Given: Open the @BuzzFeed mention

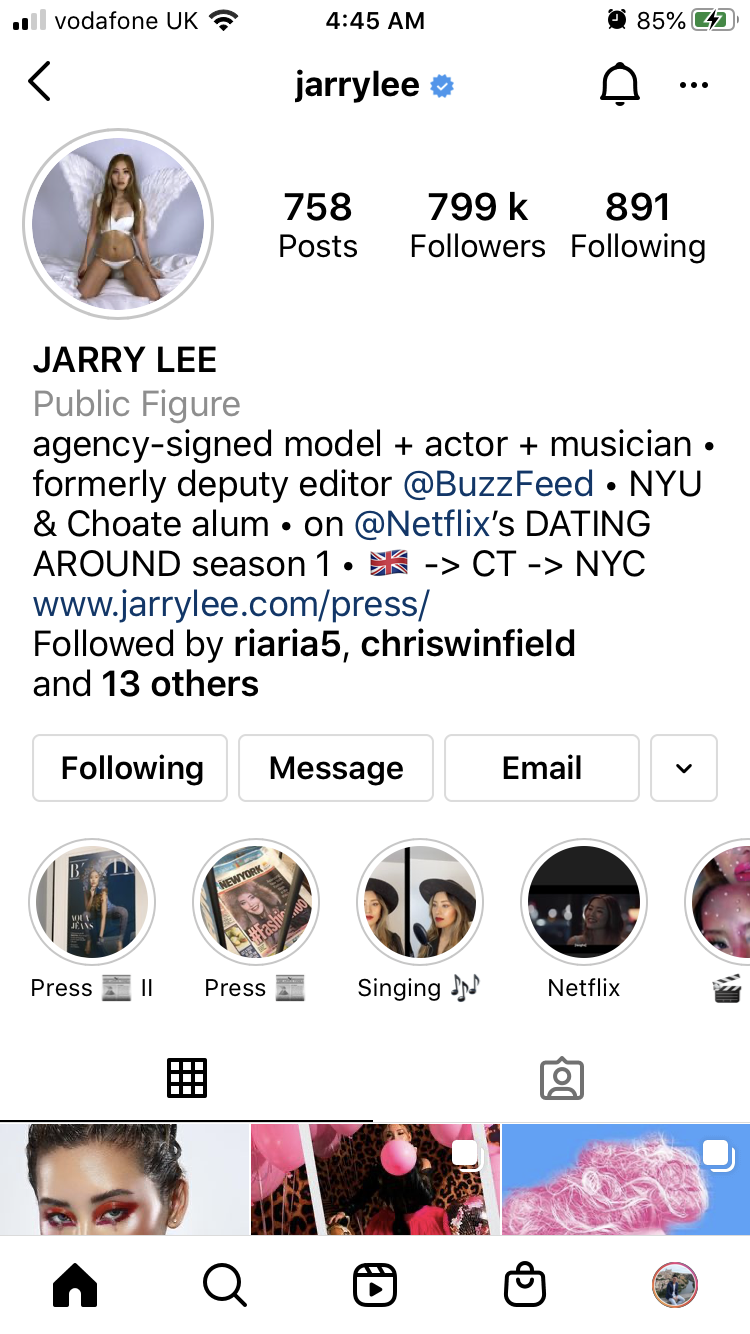Looking at the screenshot, I should tap(498, 484).
